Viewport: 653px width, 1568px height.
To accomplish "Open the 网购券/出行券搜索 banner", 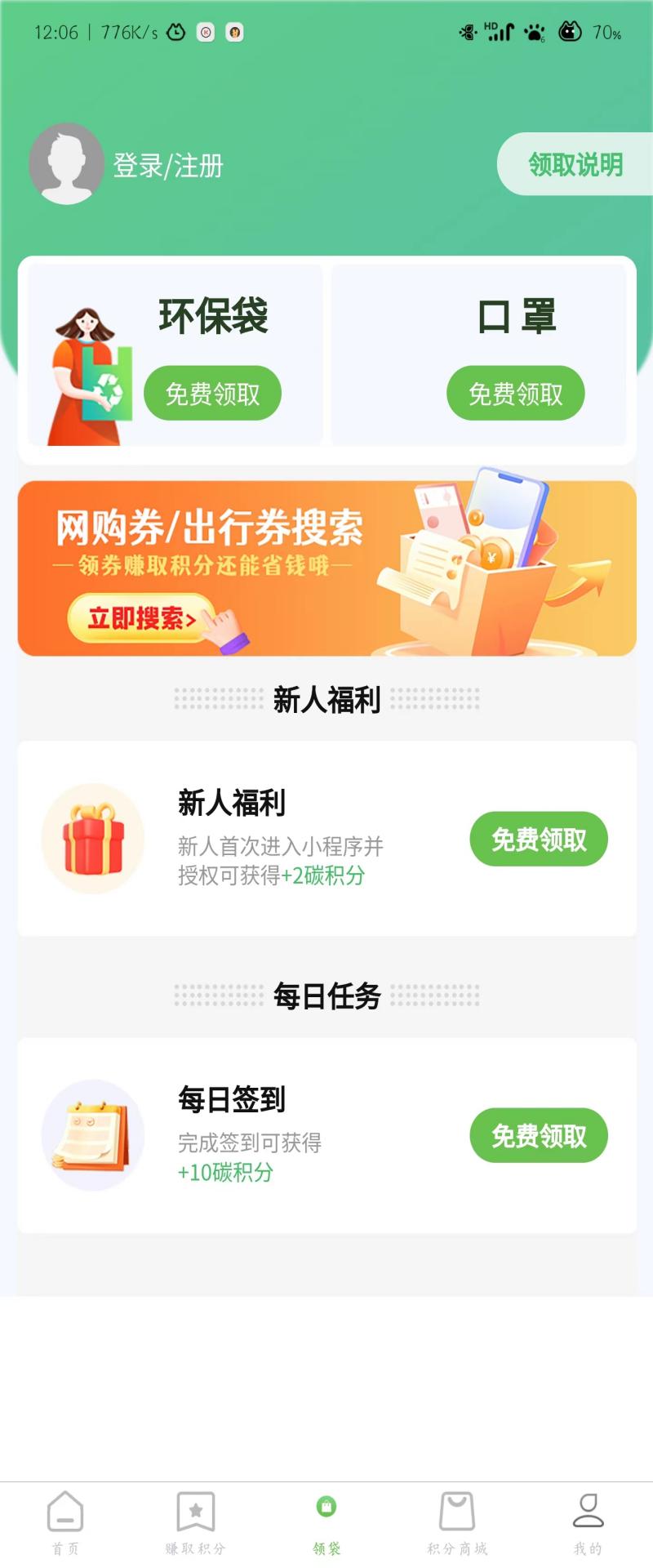I will [326, 568].
